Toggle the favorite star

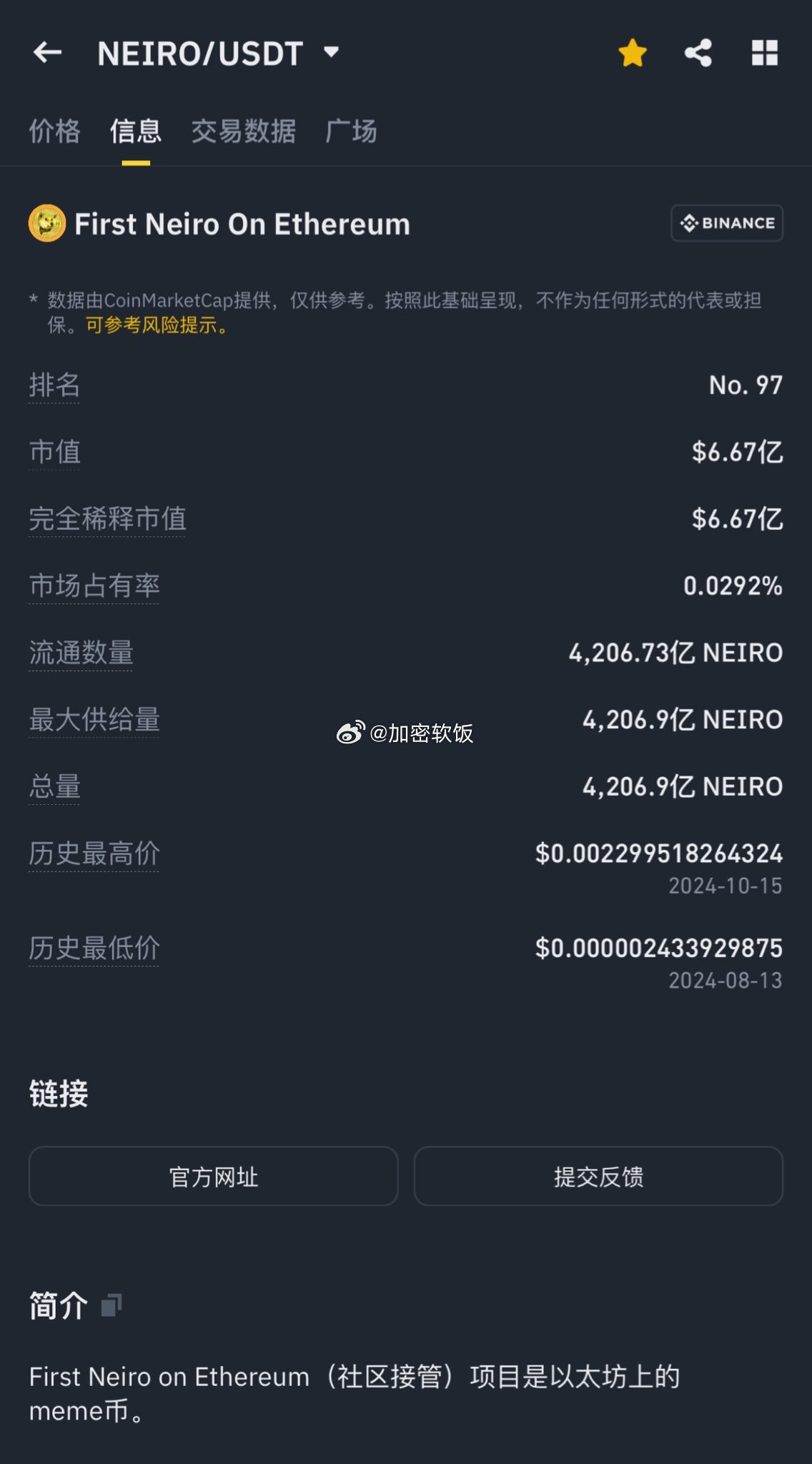point(633,53)
